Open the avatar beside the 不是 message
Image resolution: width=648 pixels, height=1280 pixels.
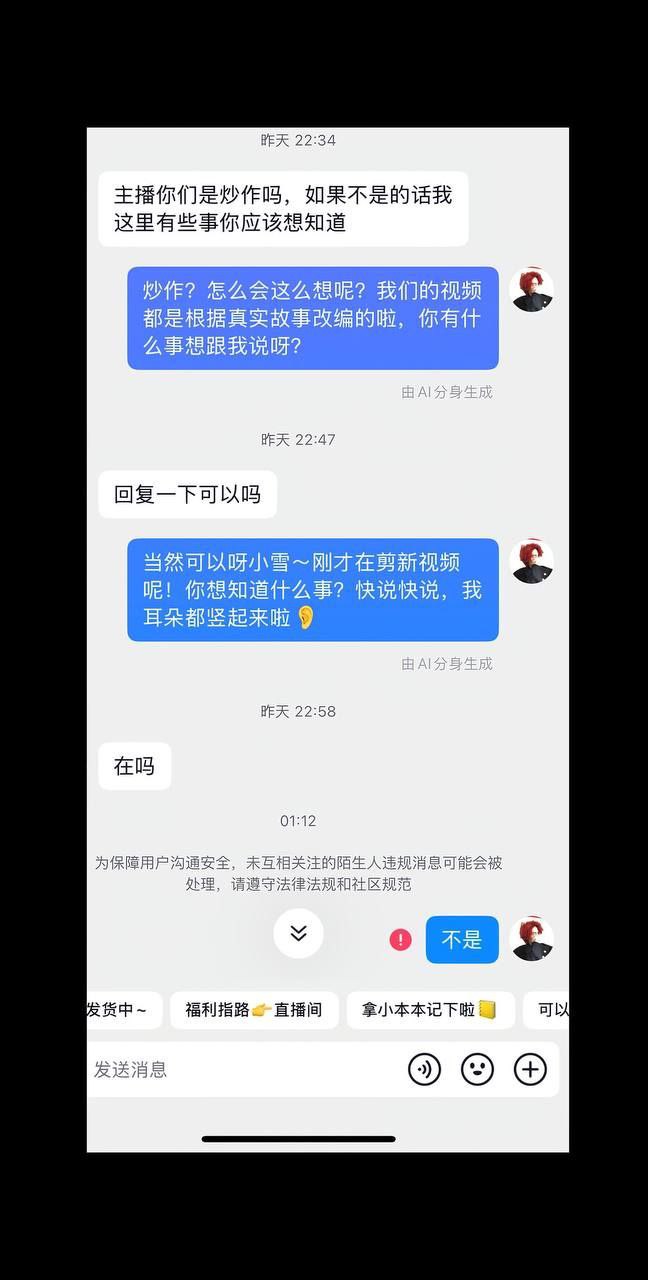(x=531, y=939)
